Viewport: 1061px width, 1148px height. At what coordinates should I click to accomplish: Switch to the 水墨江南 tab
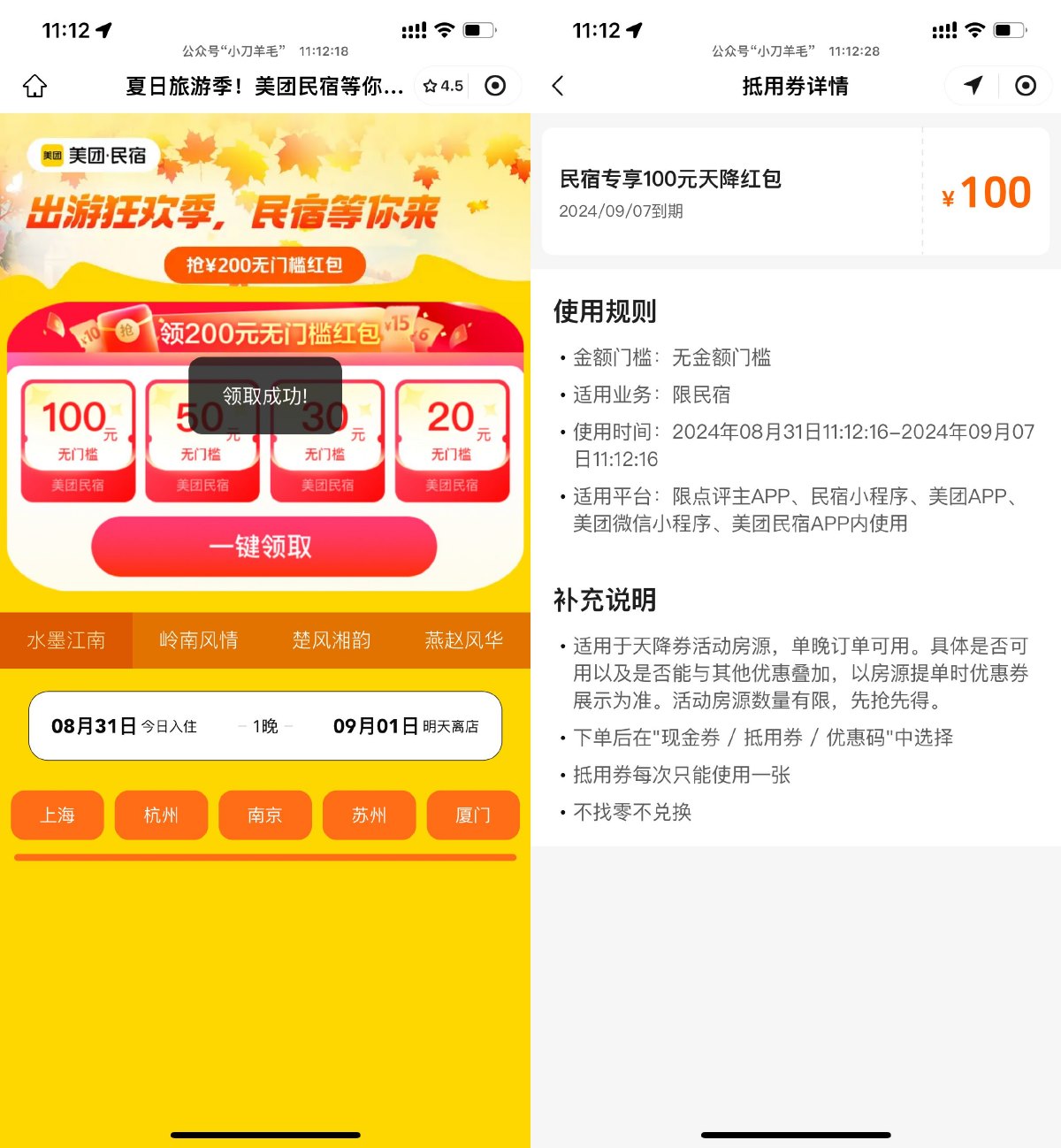66,640
